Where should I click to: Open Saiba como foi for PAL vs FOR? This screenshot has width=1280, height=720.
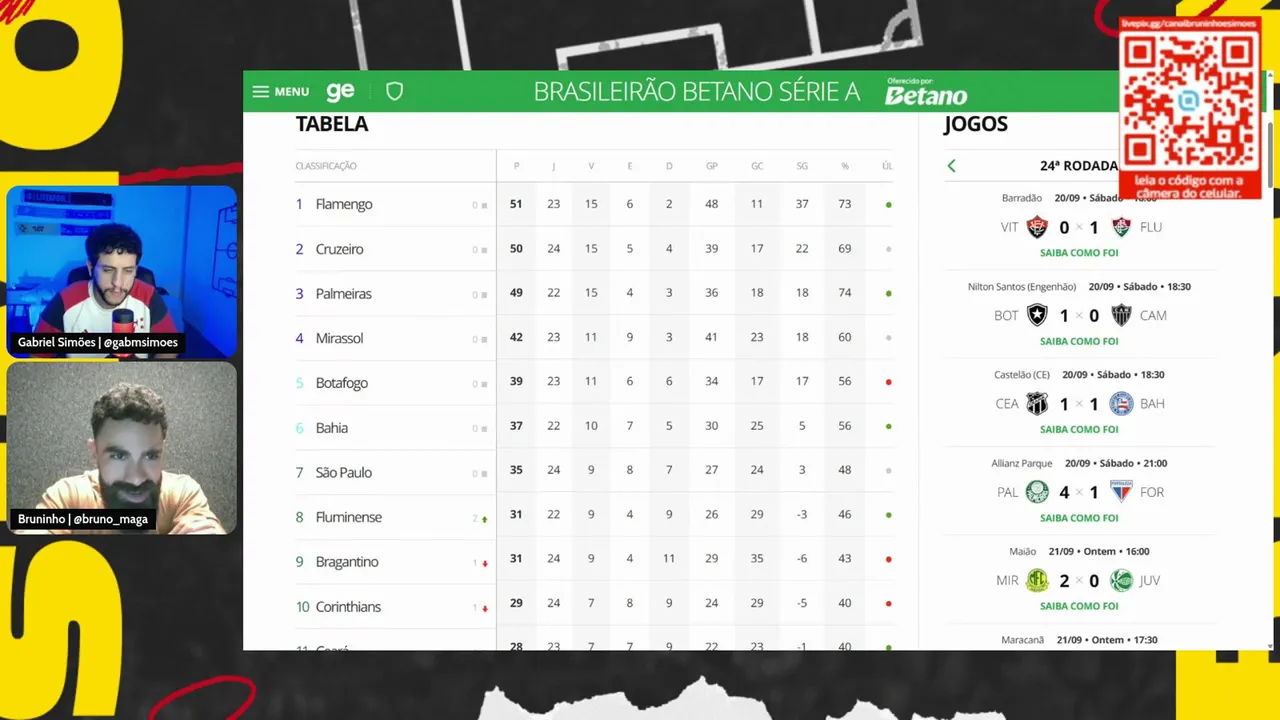(1079, 518)
